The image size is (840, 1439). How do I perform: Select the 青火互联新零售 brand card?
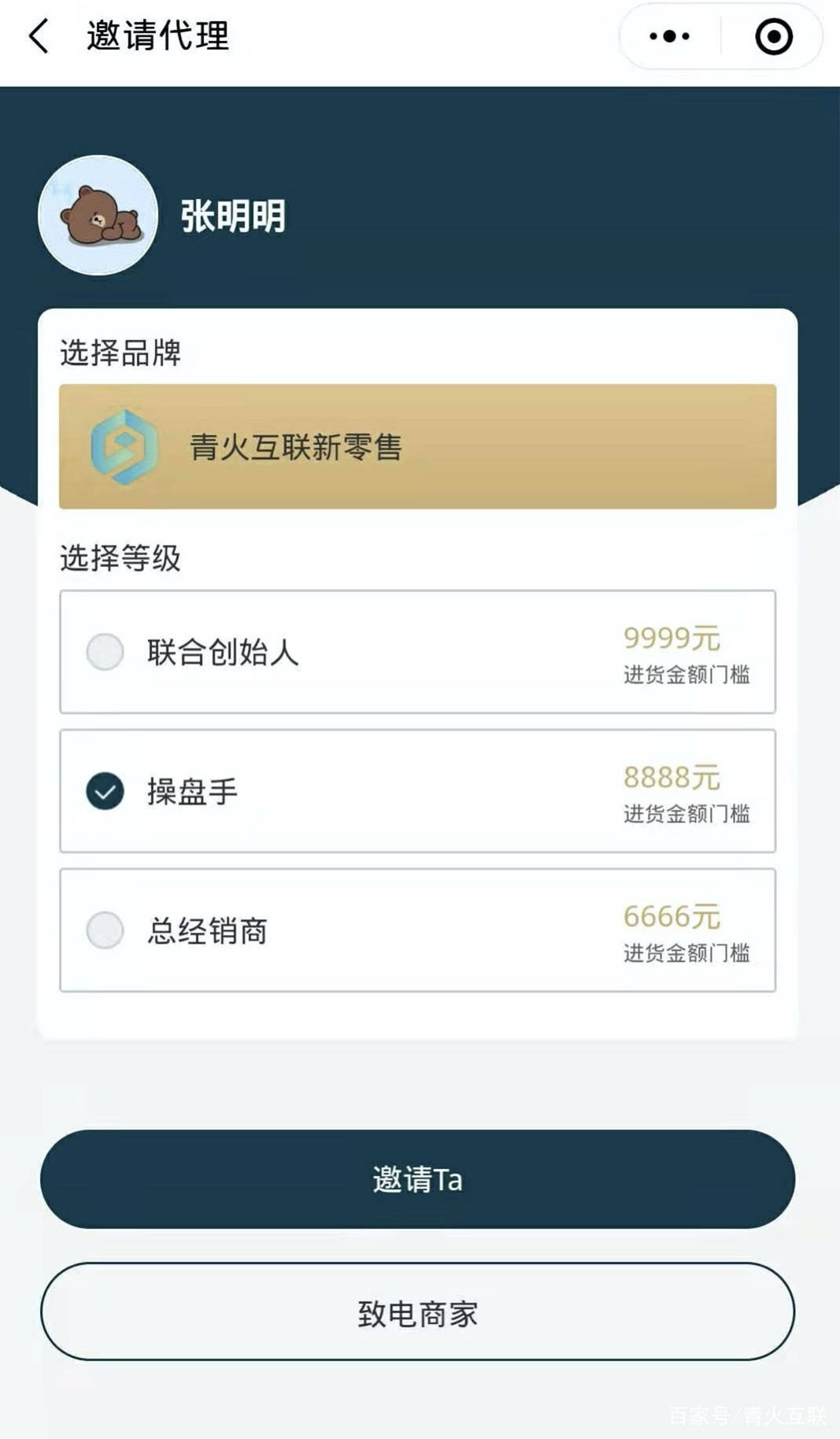pyautogui.click(x=417, y=446)
